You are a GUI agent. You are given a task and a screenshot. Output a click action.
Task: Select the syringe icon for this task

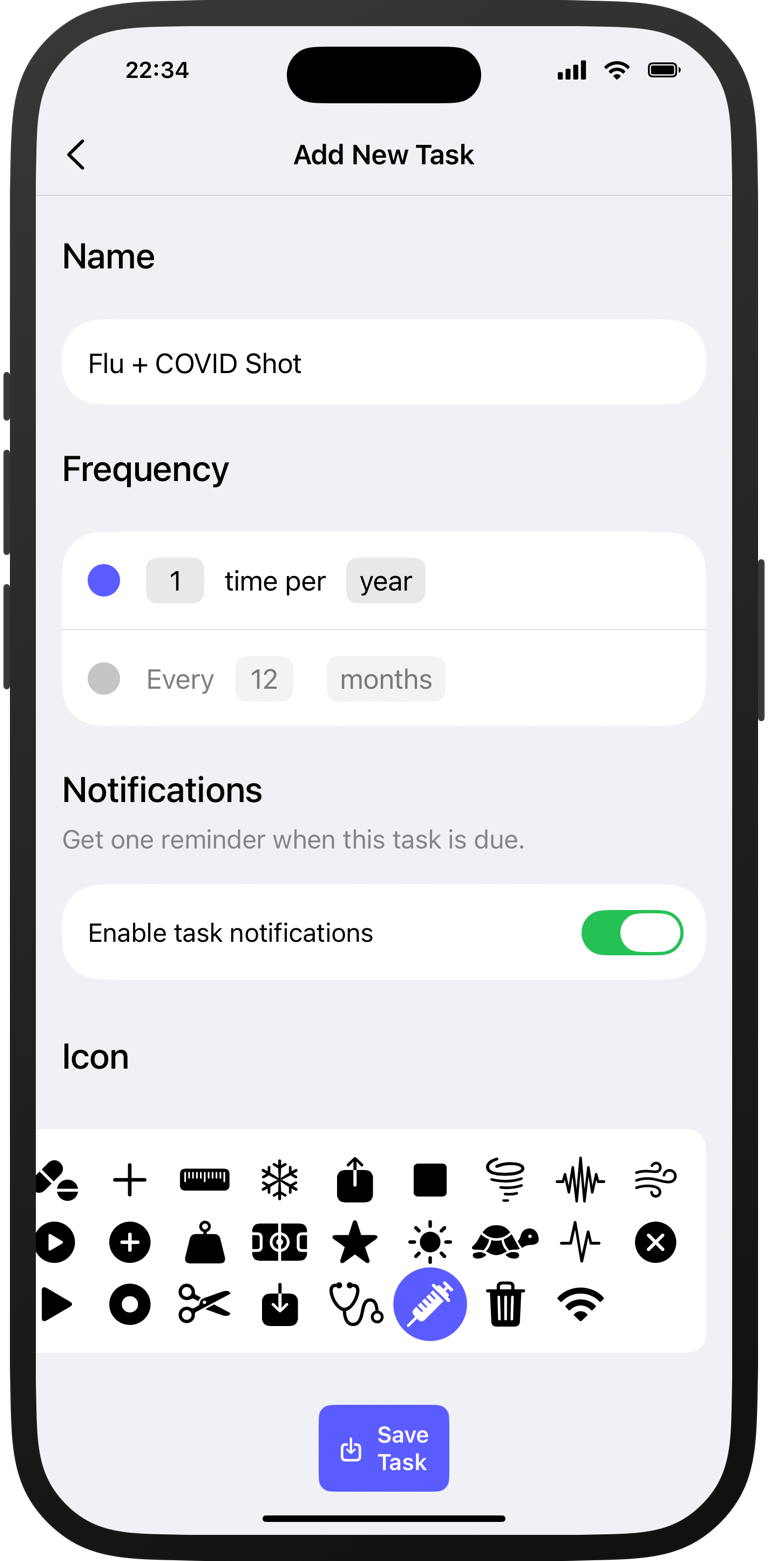[x=430, y=1304]
